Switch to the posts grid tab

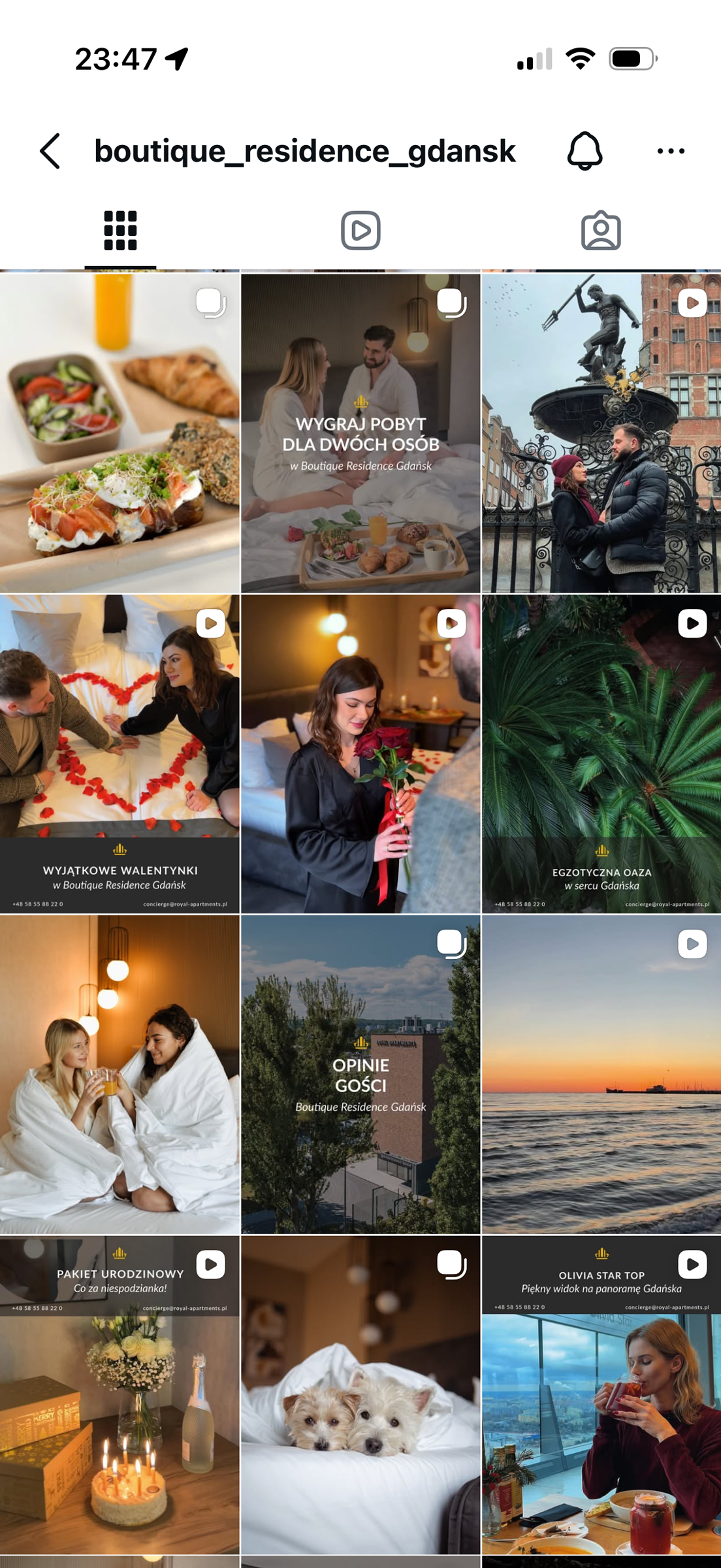(120, 231)
